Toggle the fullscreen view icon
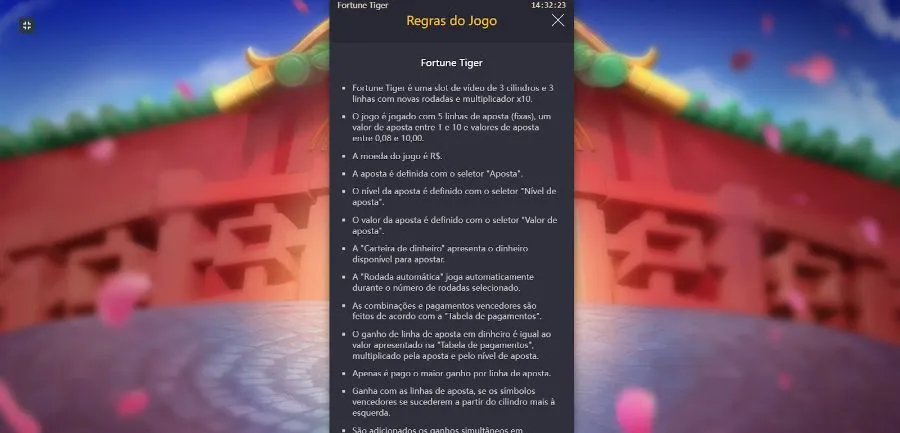 coord(26,25)
